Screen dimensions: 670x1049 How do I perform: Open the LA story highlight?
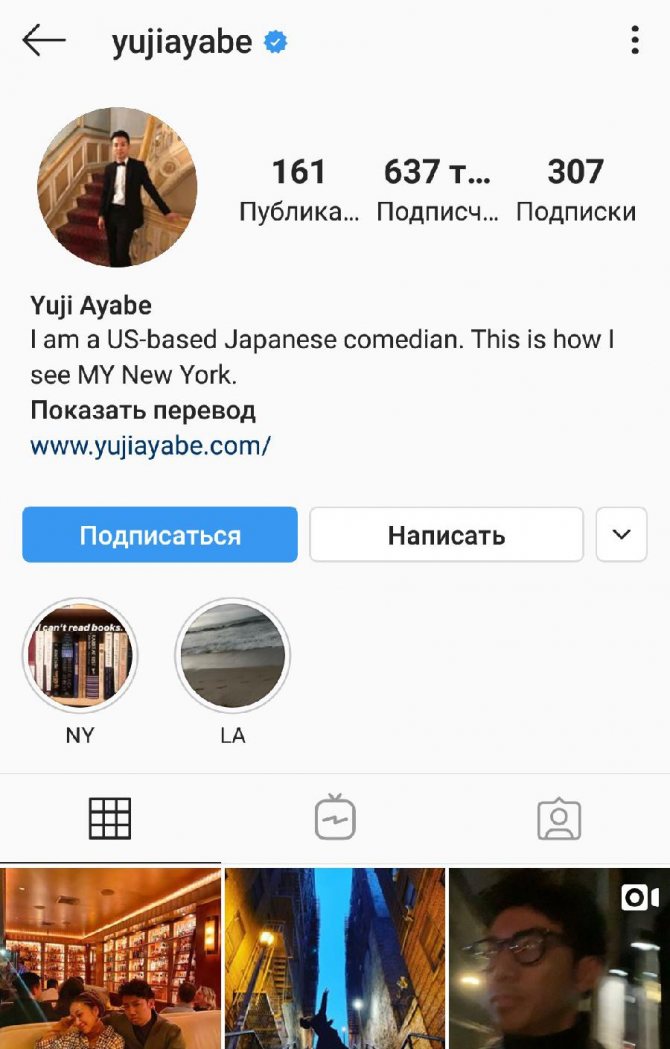pos(232,657)
